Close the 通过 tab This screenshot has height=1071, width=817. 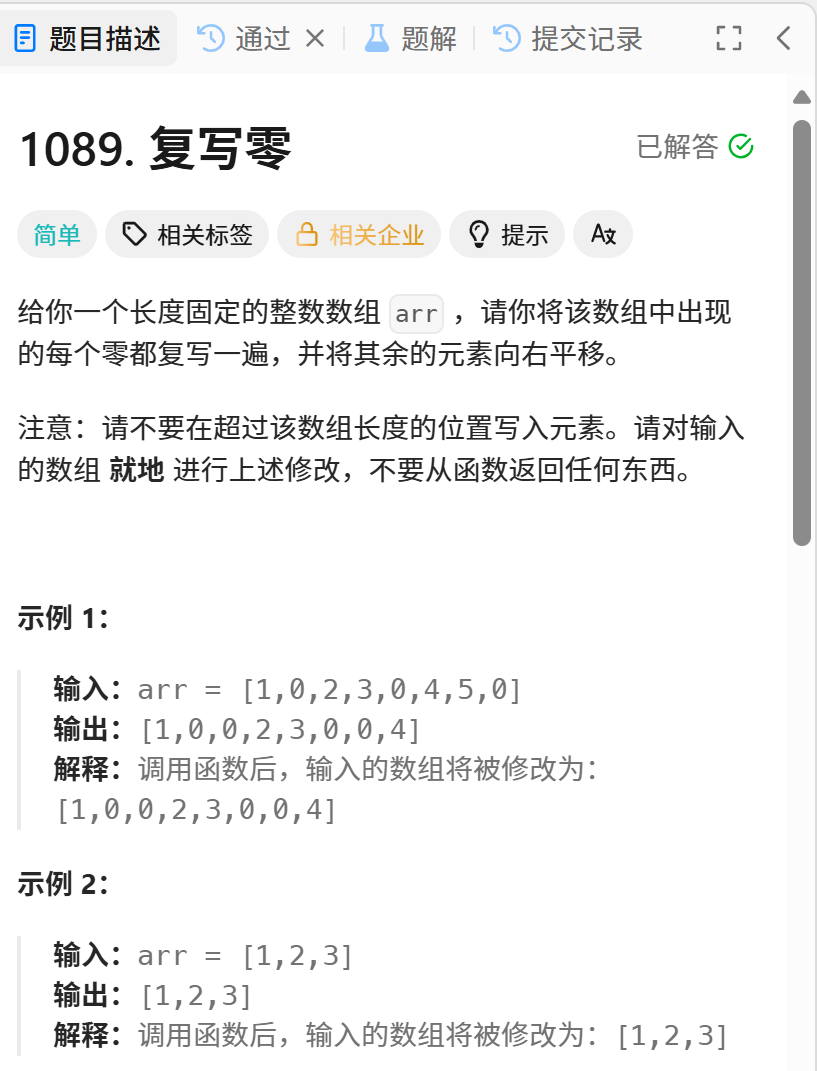[x=314, y=39]
